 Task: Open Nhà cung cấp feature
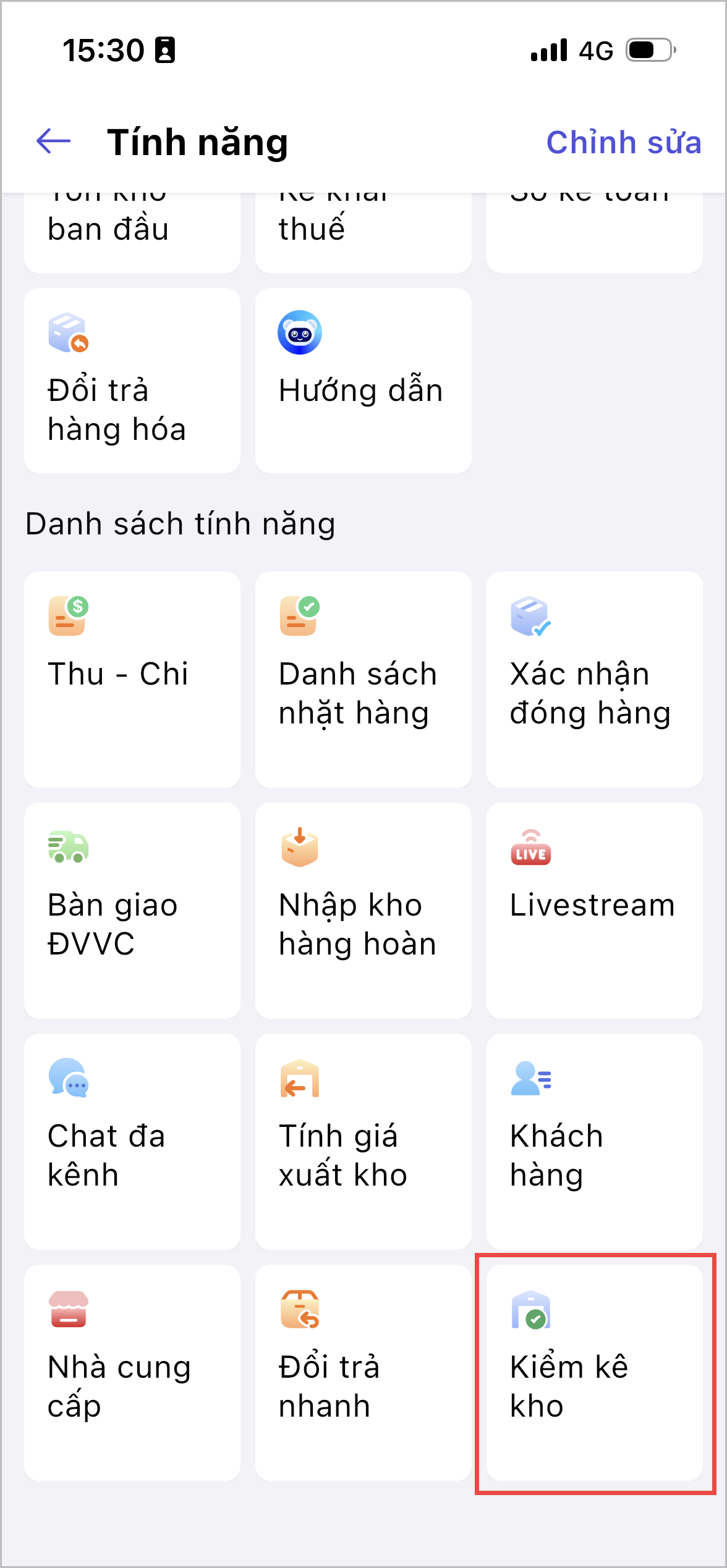click(132, 1372)
